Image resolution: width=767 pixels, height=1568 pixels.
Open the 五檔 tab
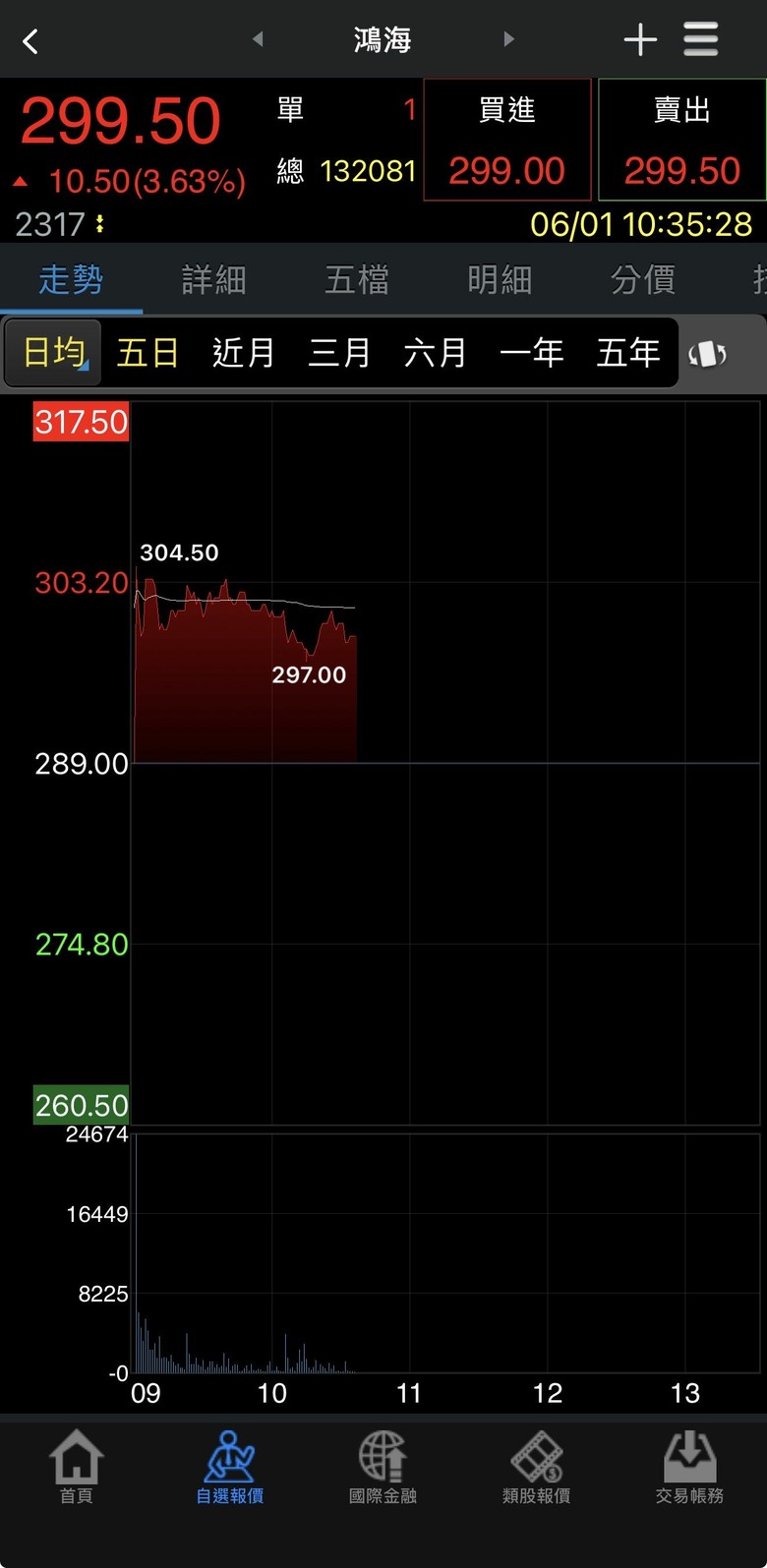pos(357,280)
